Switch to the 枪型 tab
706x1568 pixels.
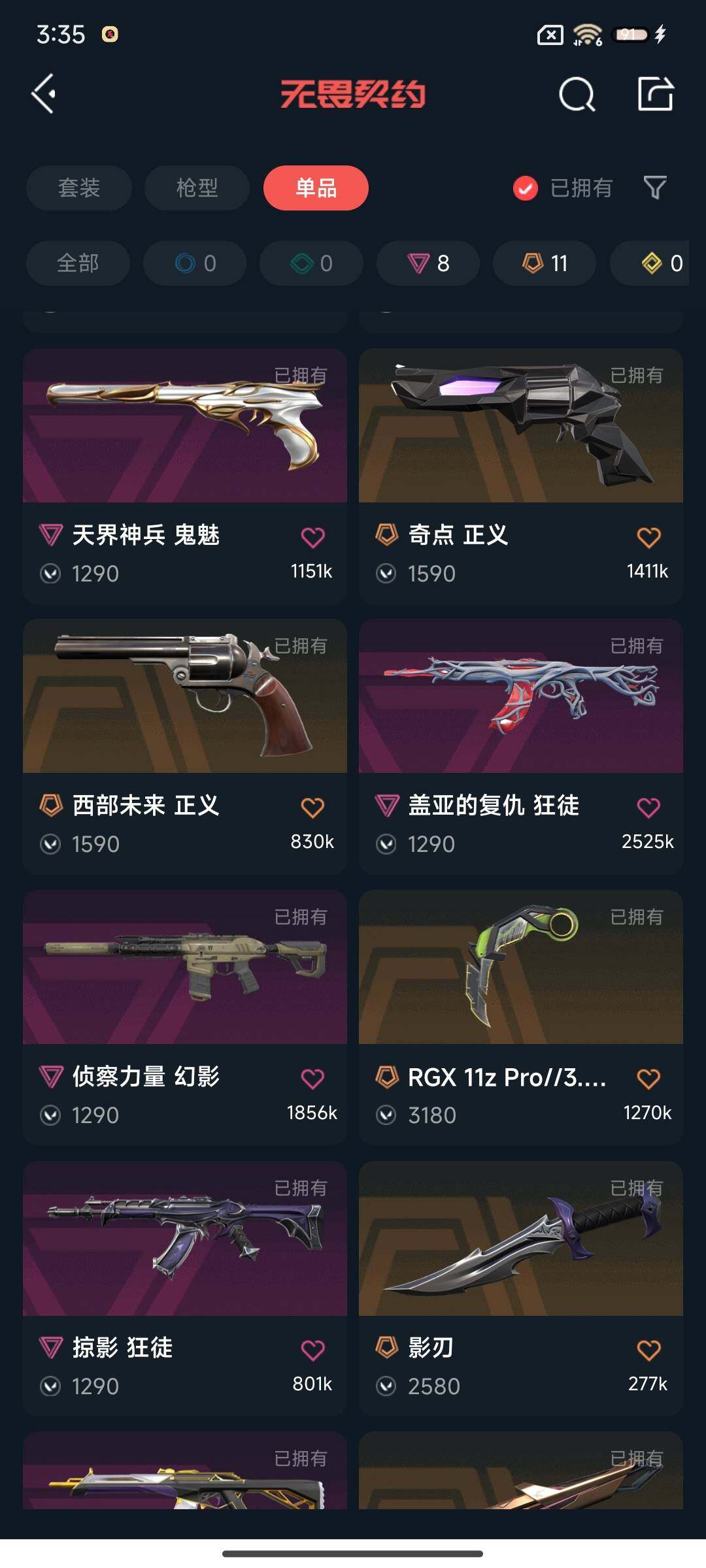tap(197, 188)
